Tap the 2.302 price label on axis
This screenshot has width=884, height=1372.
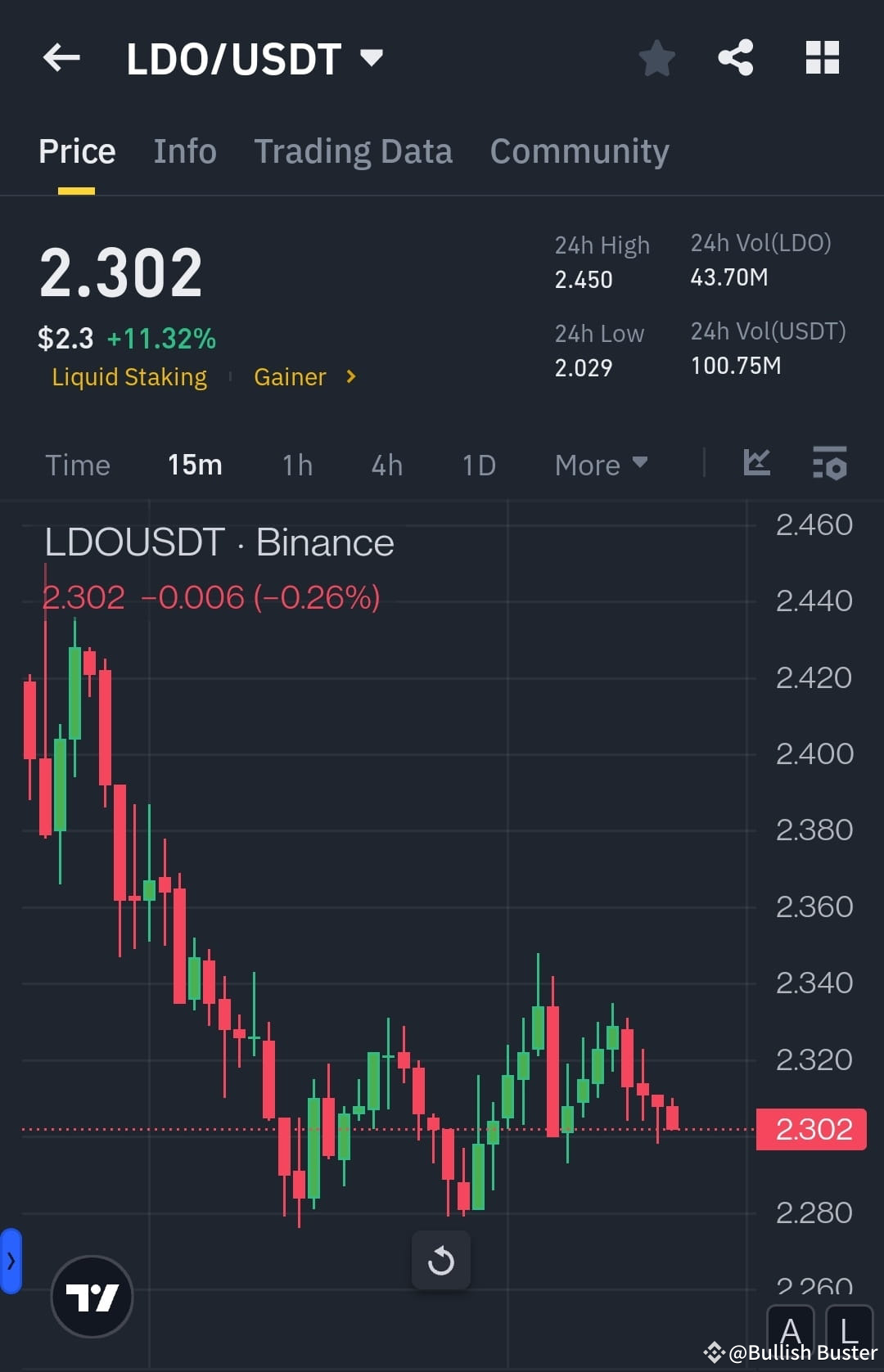point(811,1128)
